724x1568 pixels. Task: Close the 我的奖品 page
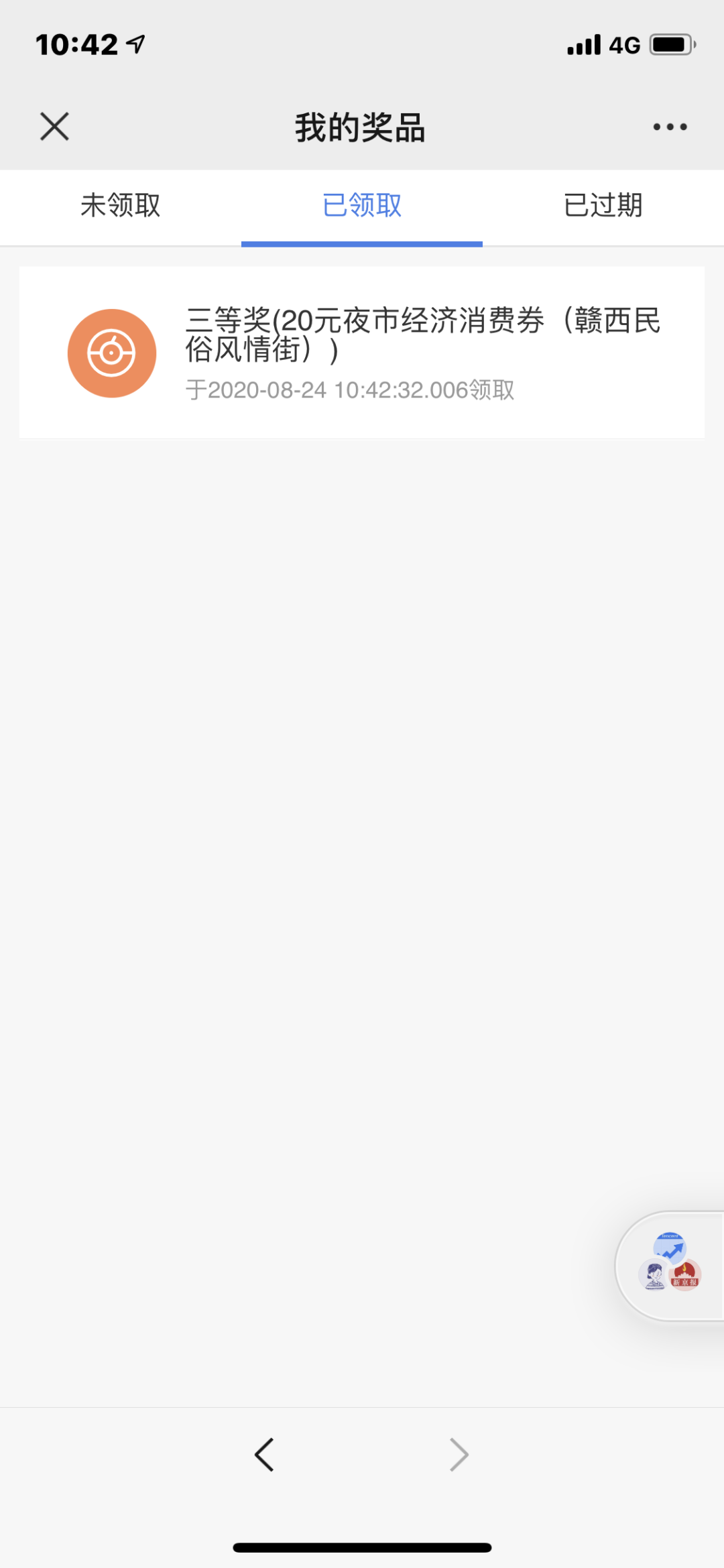pos(54,127)
